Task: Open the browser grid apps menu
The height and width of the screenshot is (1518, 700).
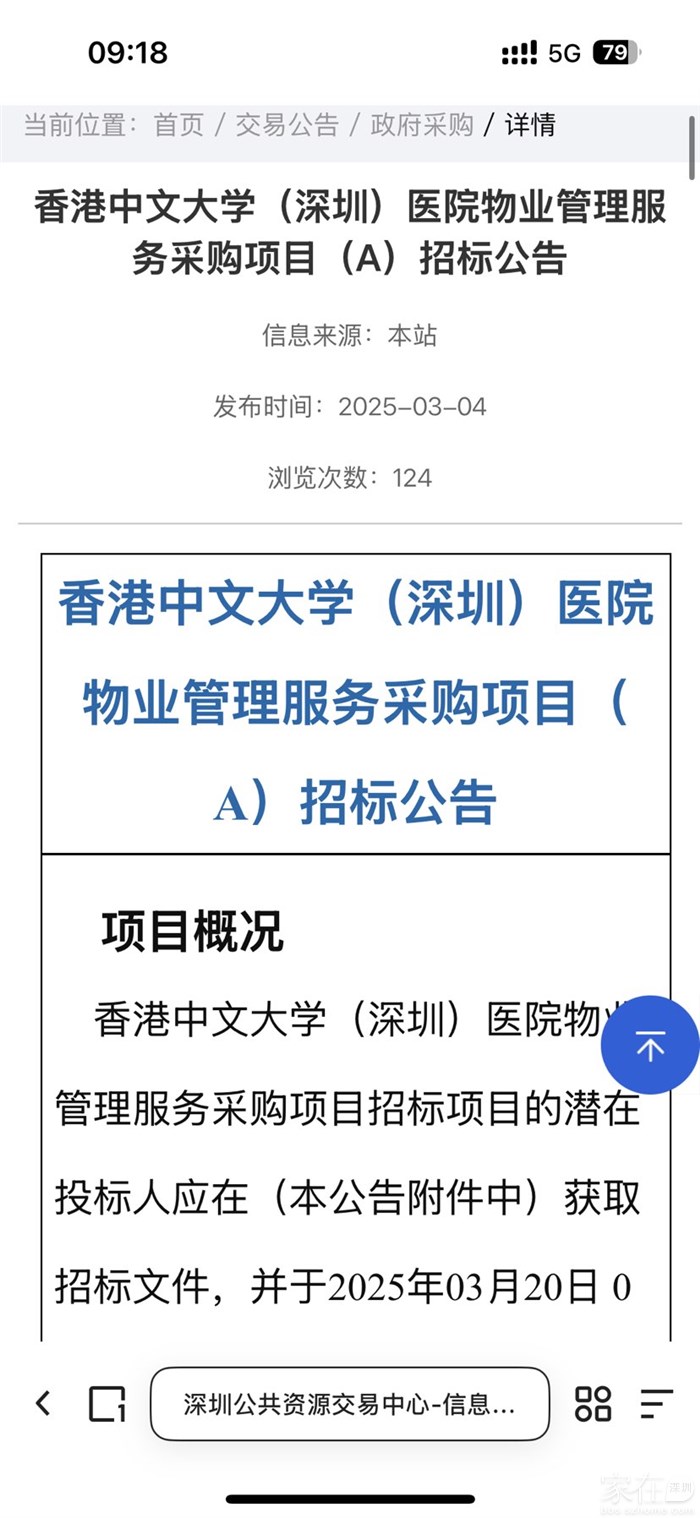Action: pos(593,1404)
